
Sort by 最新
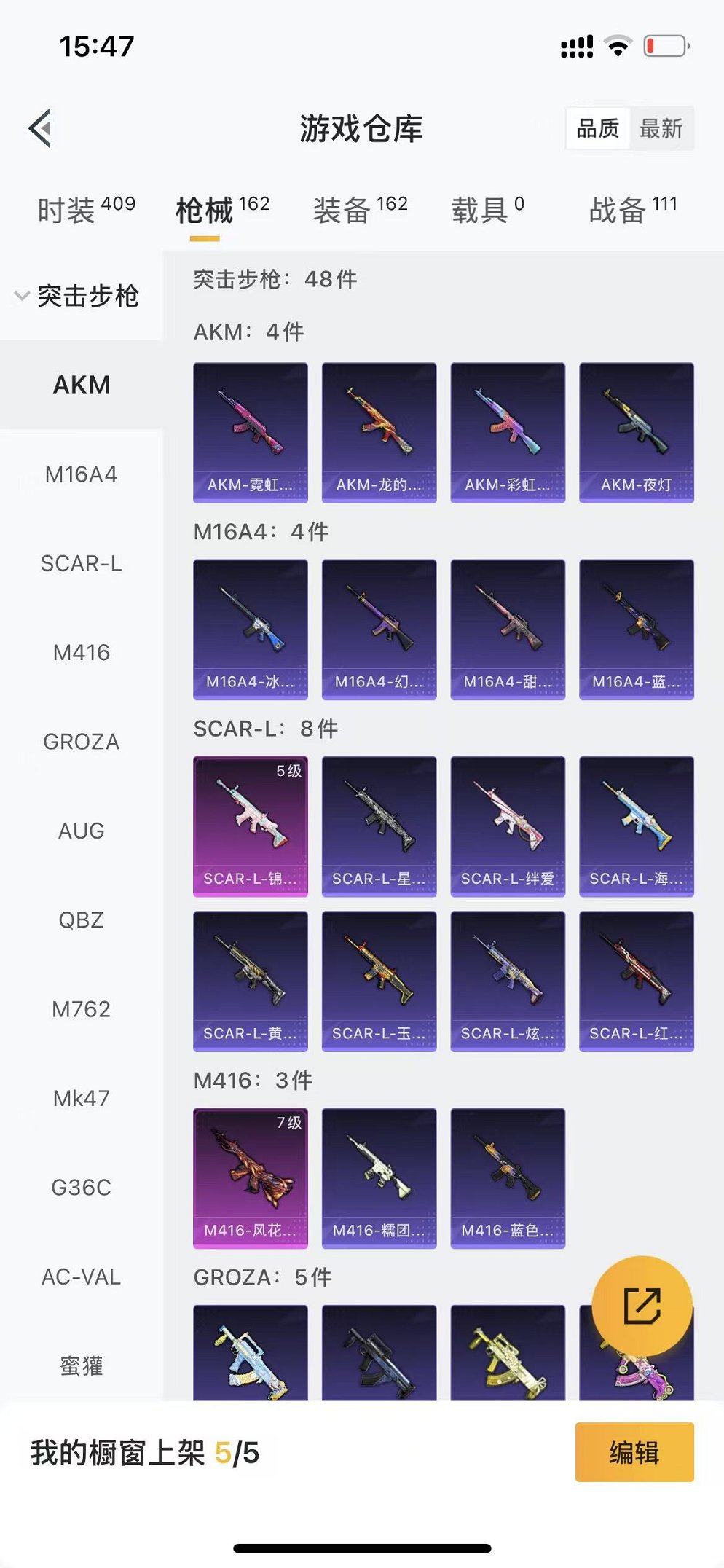point(661,129)
